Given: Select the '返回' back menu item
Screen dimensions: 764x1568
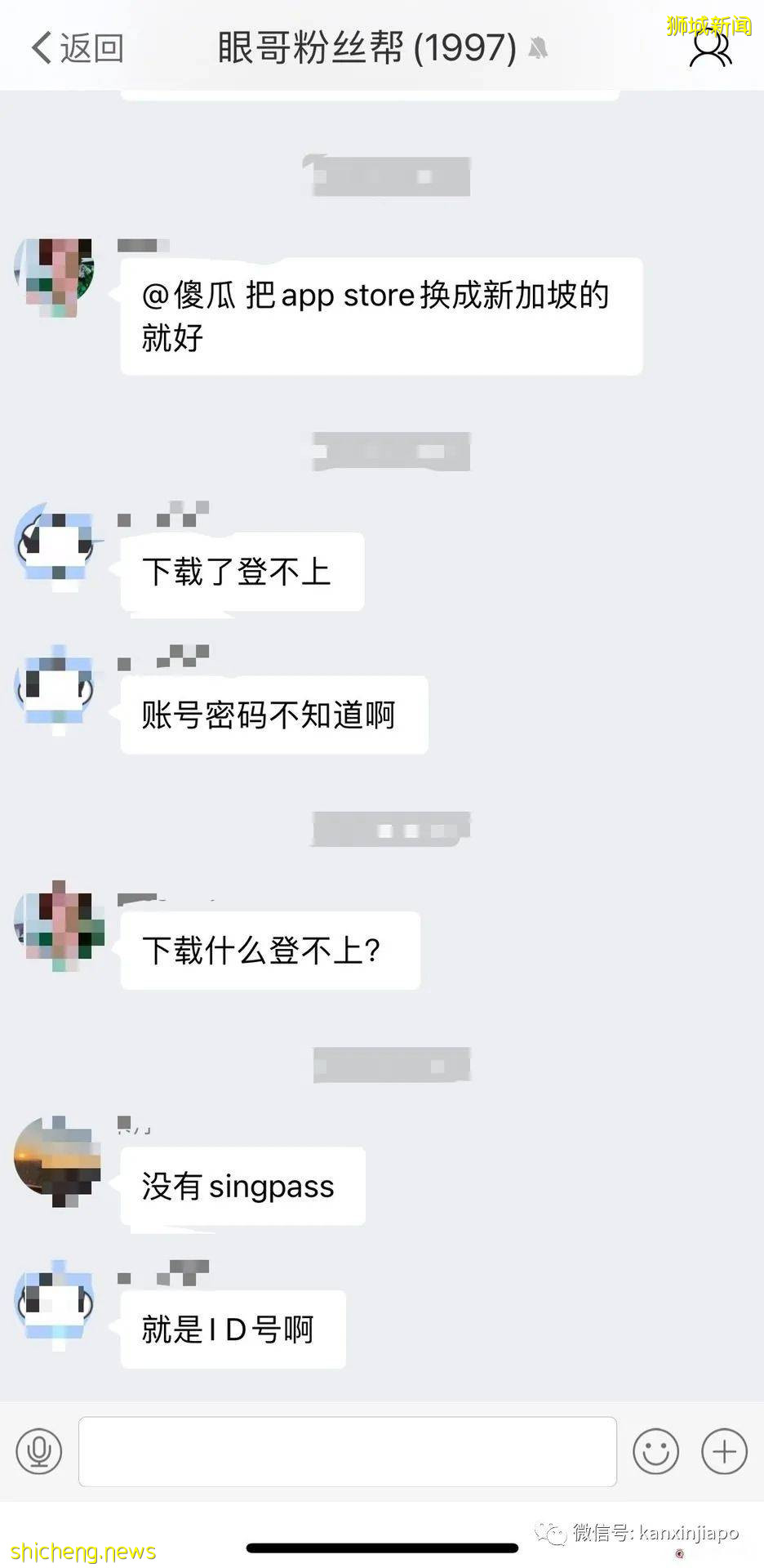Looking at the screenshot, I should [x=90, y=47].
